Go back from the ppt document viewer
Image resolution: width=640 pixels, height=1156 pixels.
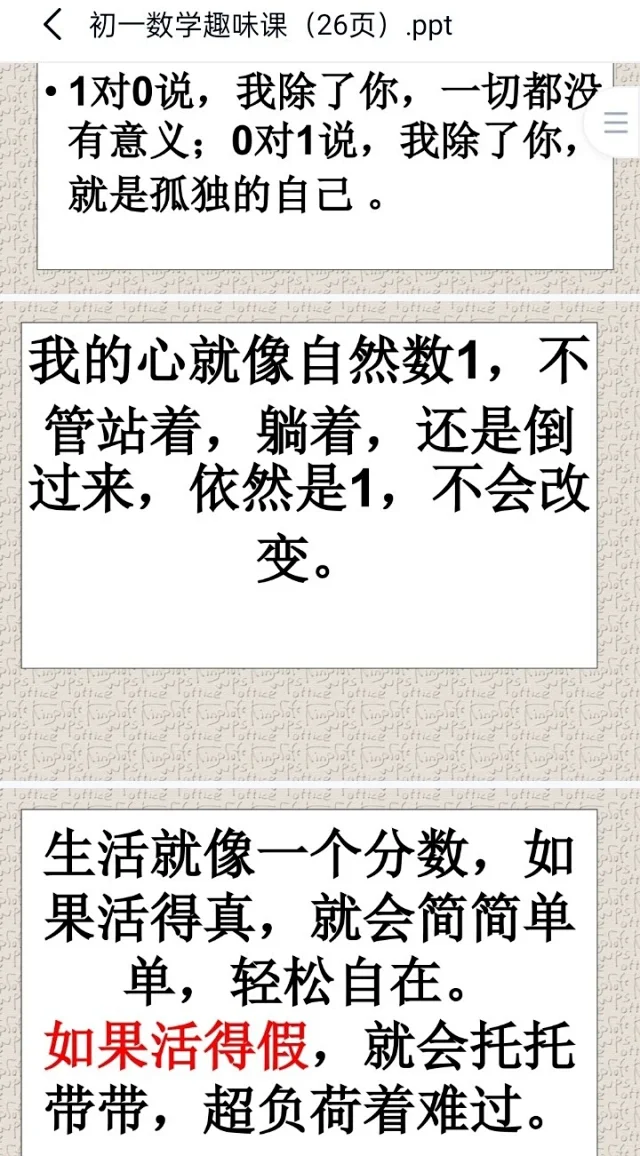pyautogui.click(x=52, y=25)
